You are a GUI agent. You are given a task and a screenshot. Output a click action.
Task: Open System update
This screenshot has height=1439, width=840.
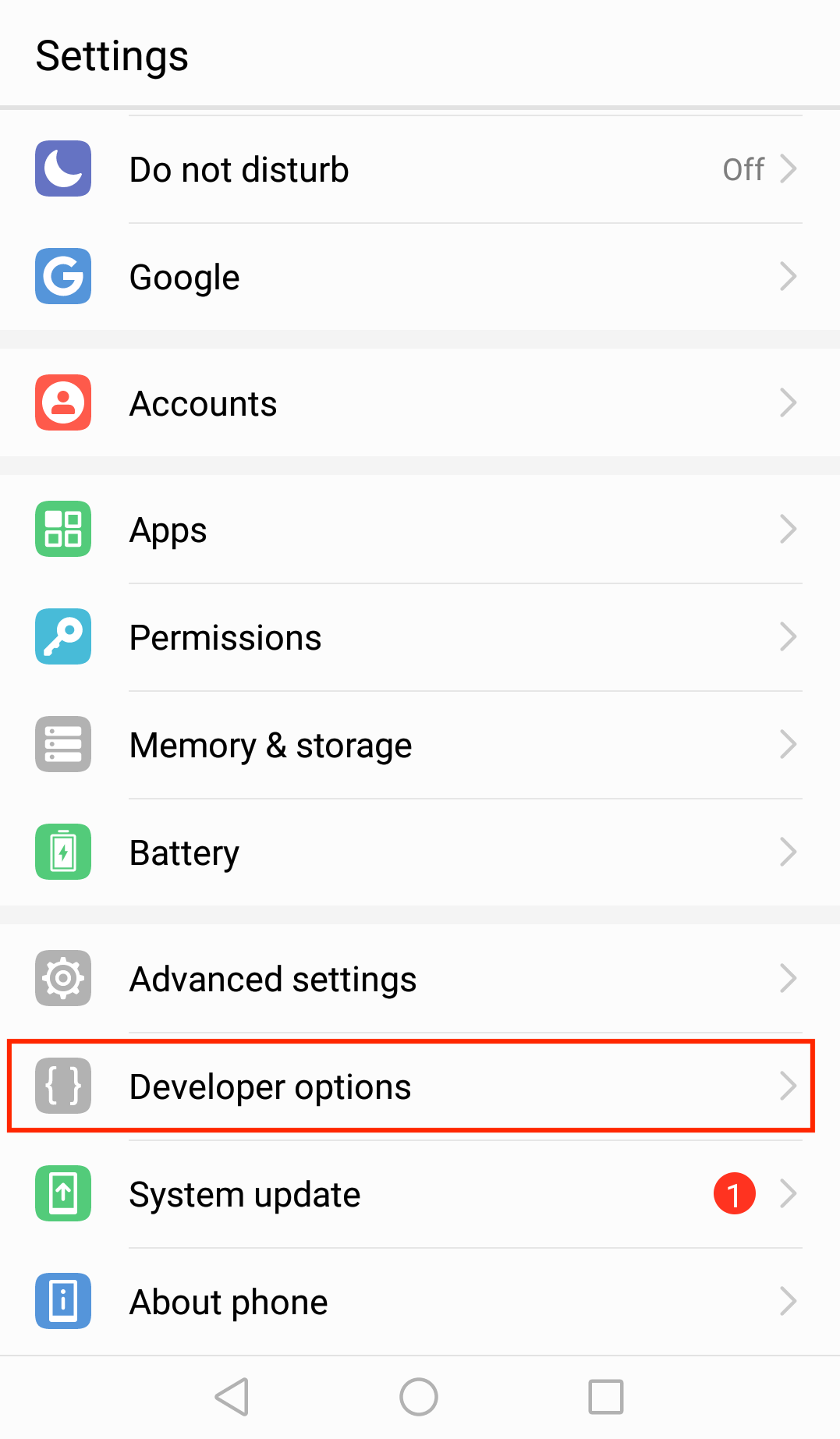point(420,1194)
